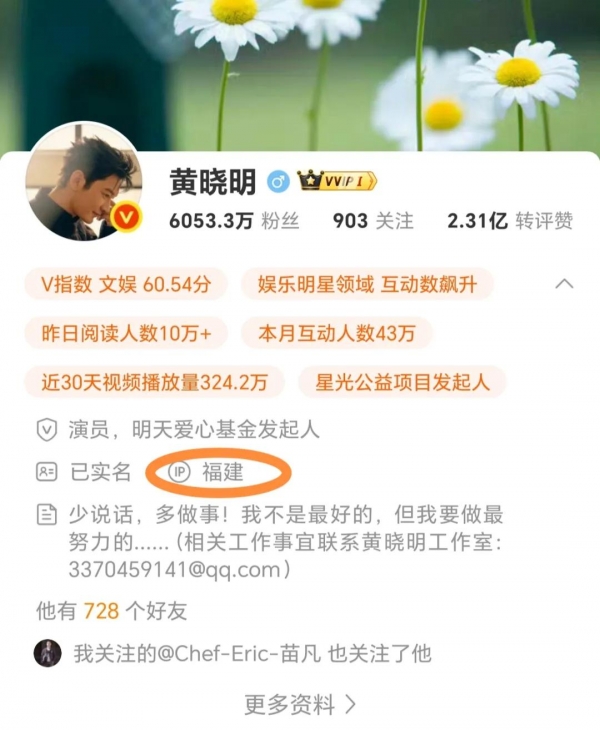This screenshot has width=600, height=730.
Task: Open the 903 关注 following list
Action: [372, 221]
